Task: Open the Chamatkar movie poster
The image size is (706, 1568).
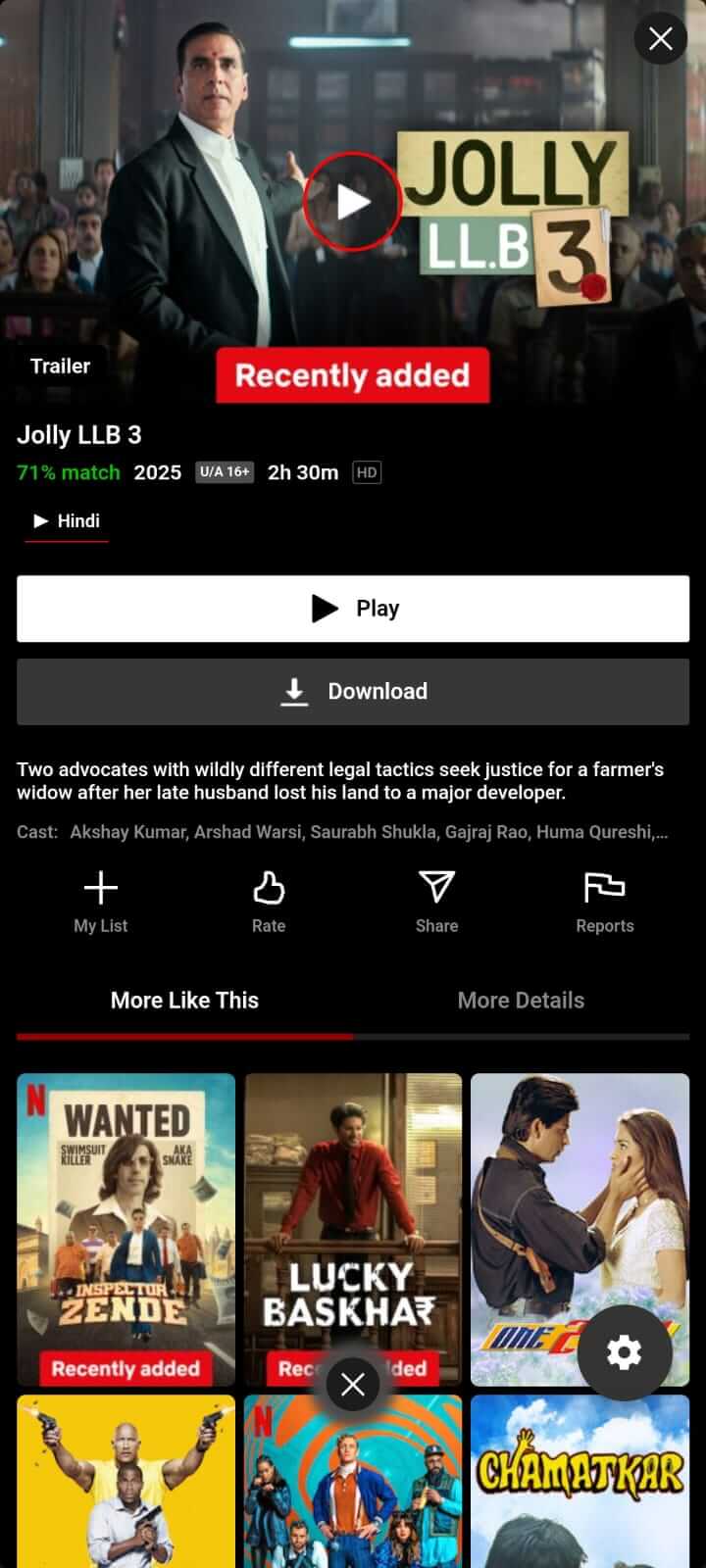Action: (580, 1480)
